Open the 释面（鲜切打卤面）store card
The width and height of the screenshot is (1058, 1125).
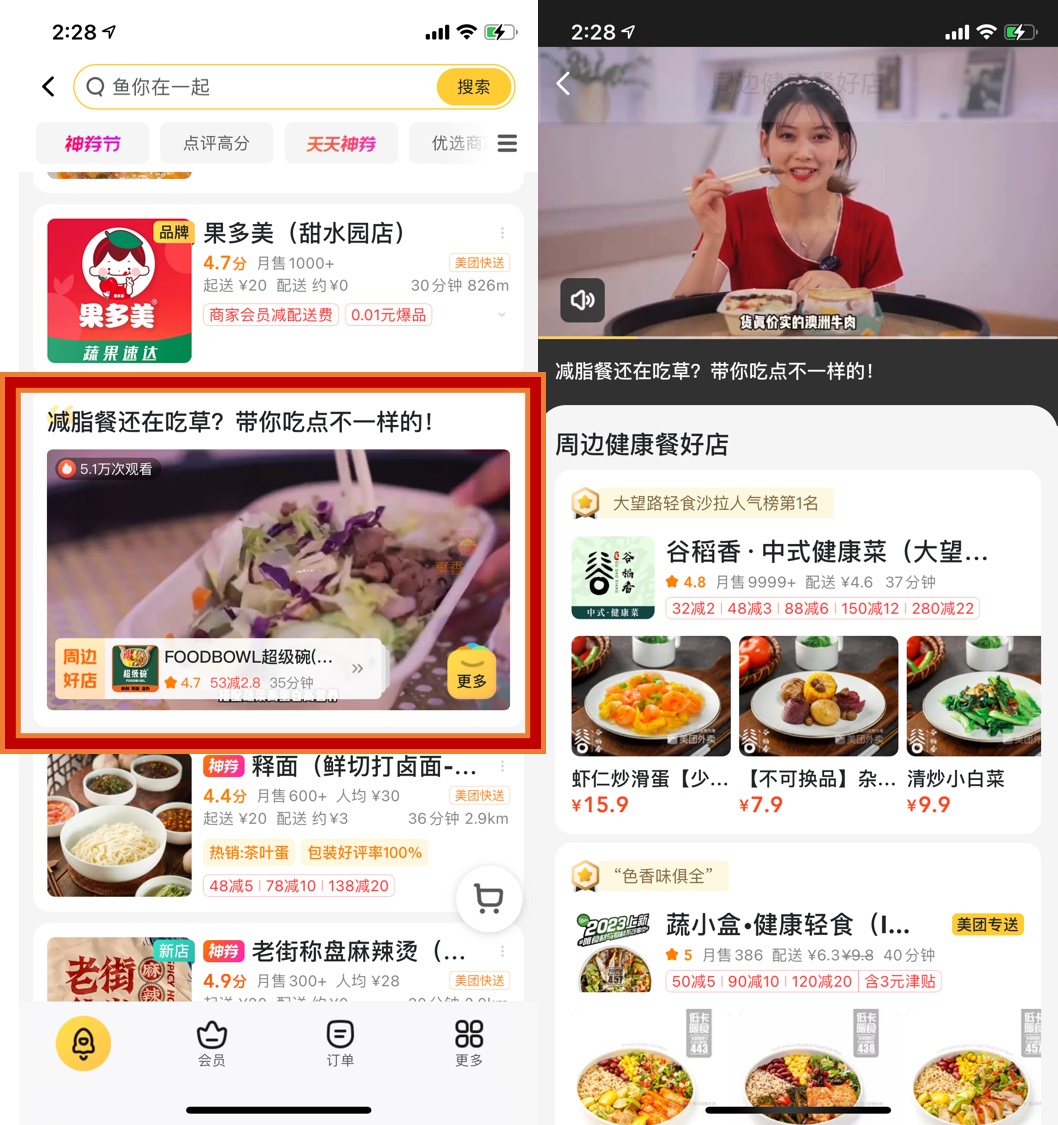pos(340,767)
